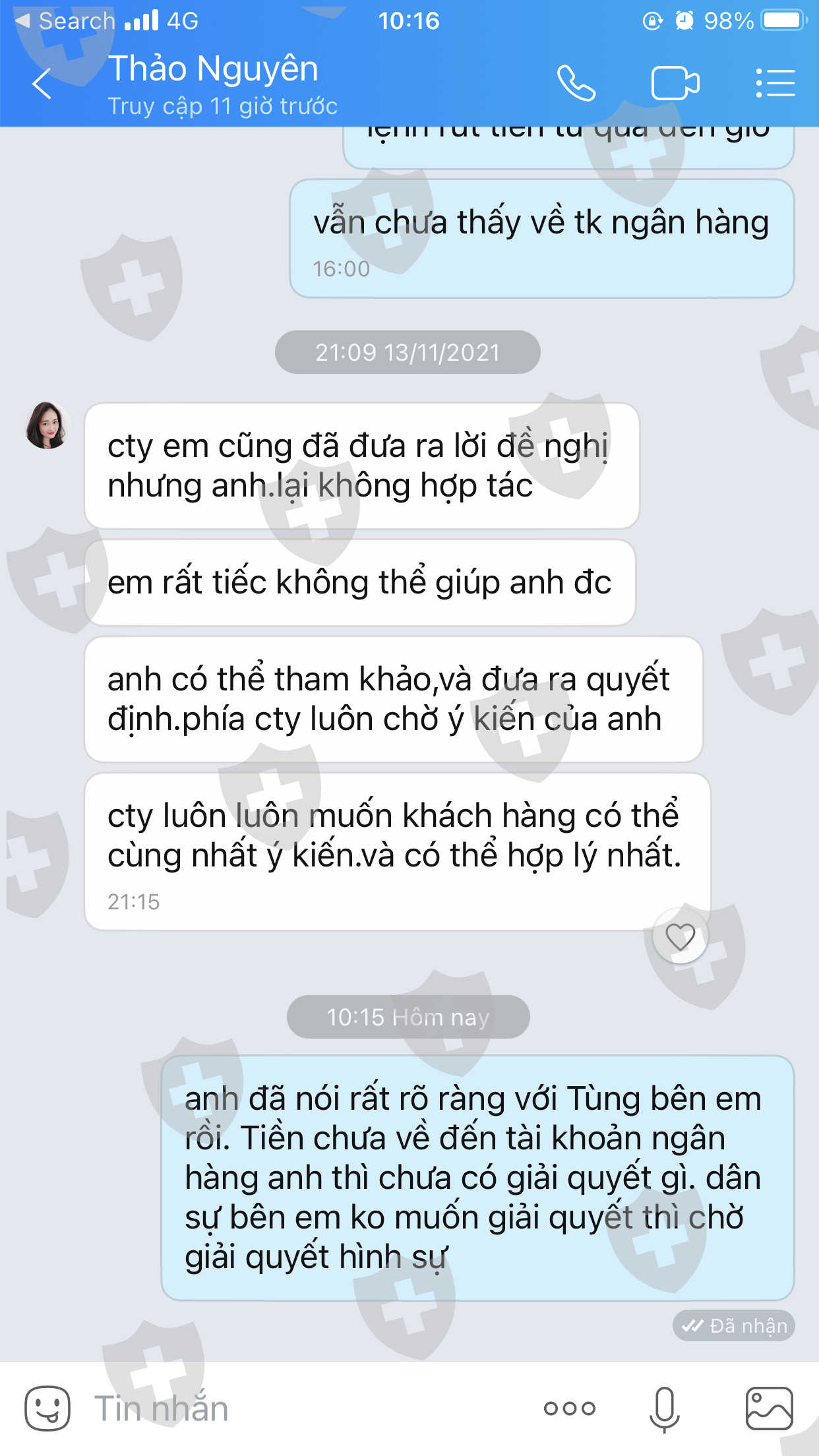Go back to the chat list
This screenshot has height=1456, width=819.
(x=42, y=84)
